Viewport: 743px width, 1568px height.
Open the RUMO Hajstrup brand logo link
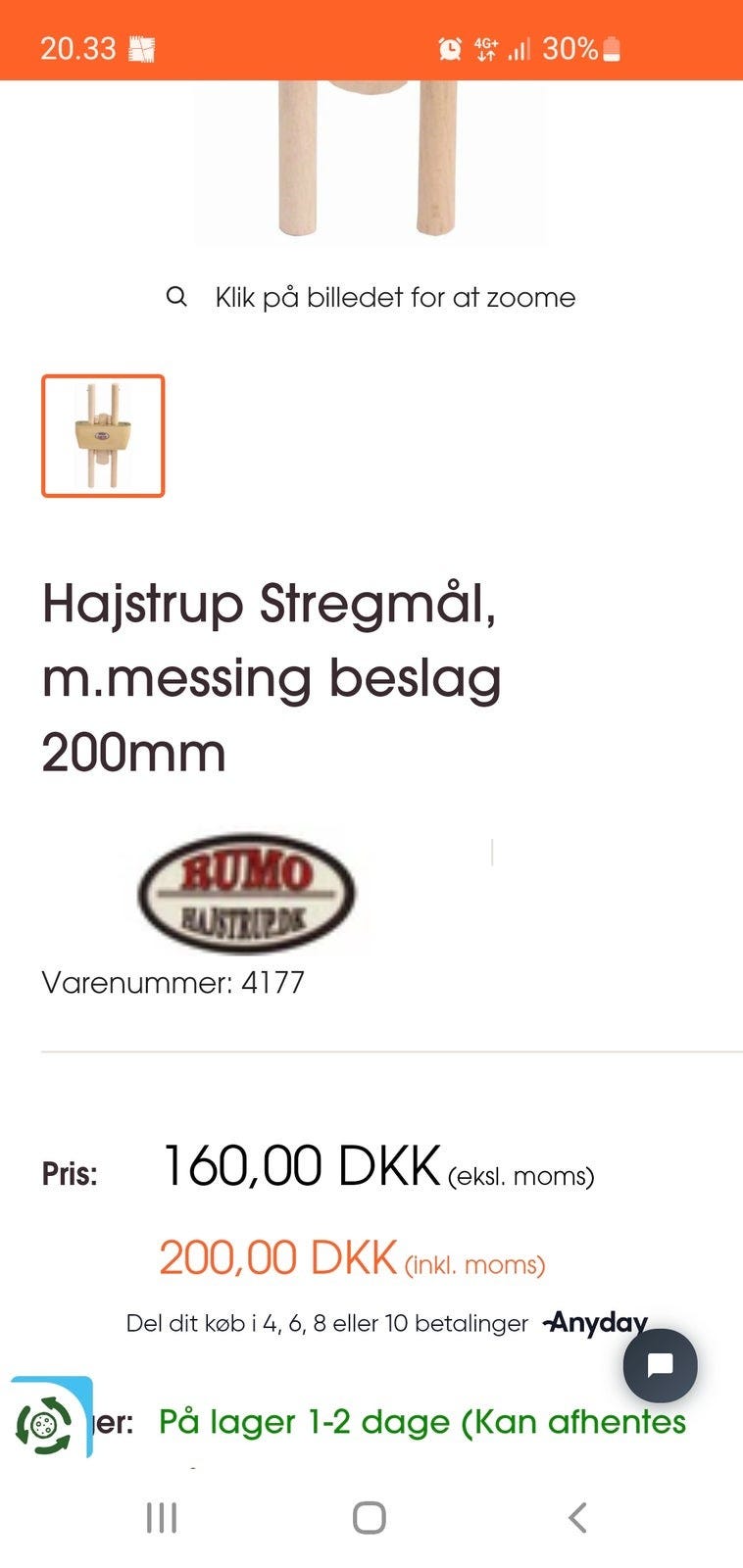247,893
